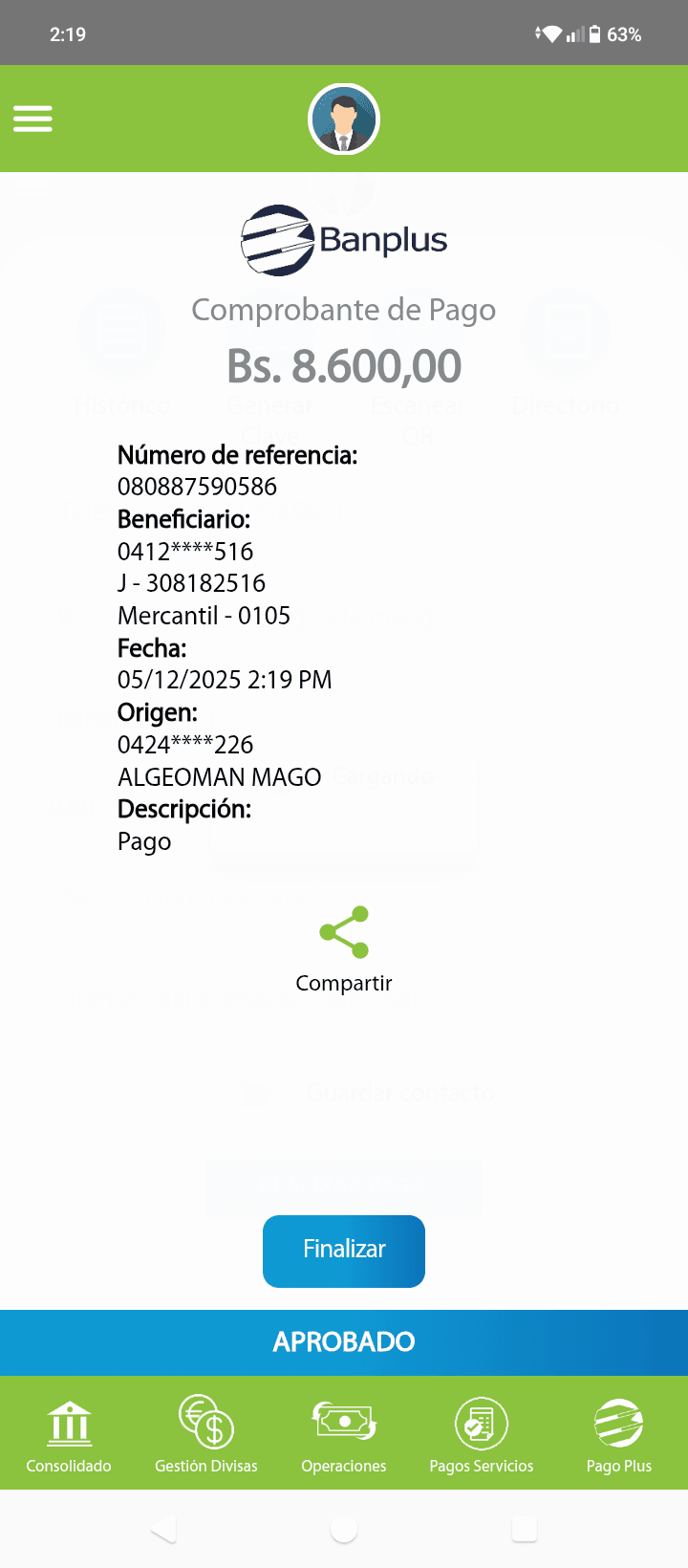
Task: Select Pagos Servicios in bottom navigation
Action: (482, 1433)
